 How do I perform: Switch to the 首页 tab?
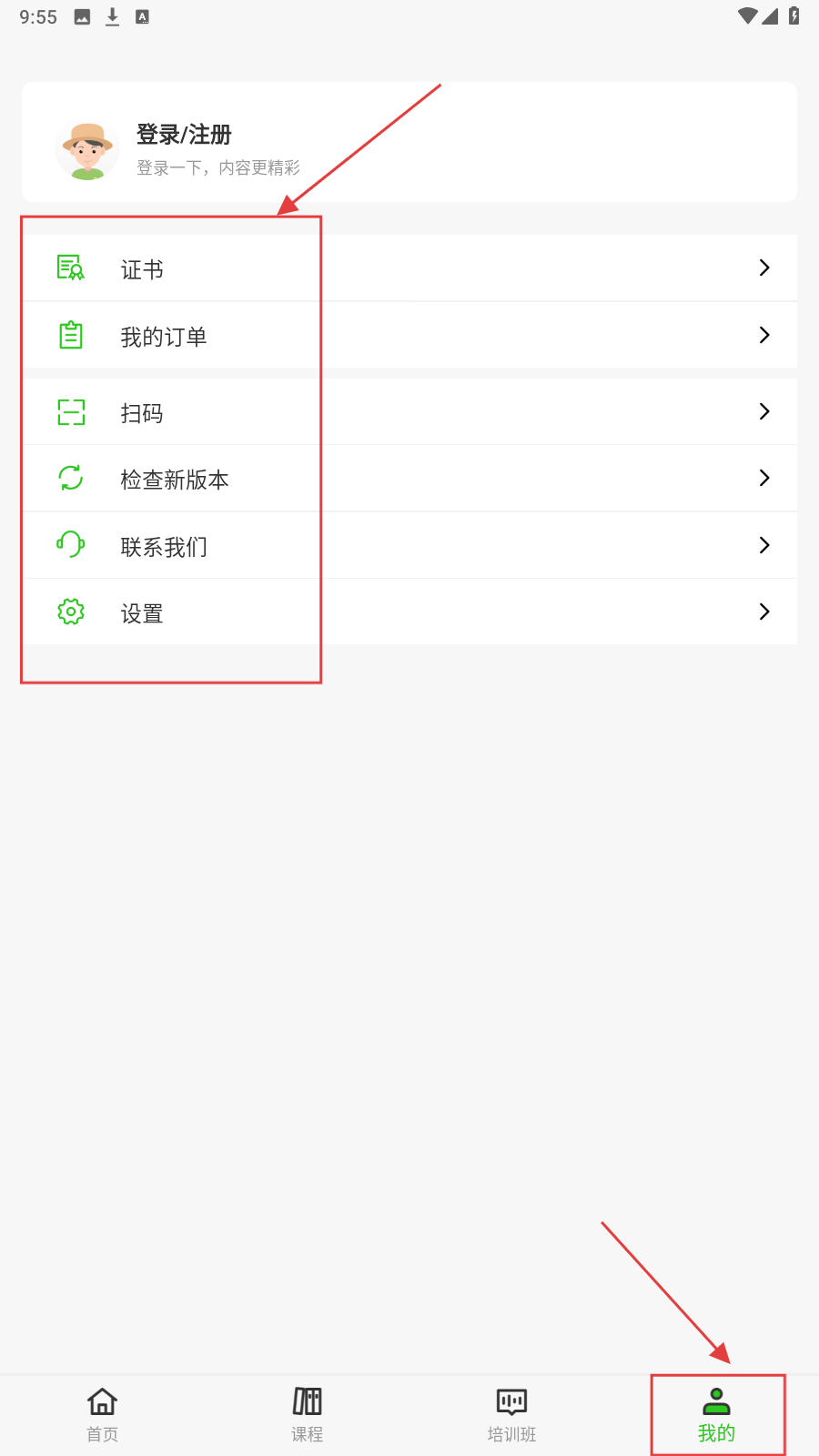pos(102,1414)
